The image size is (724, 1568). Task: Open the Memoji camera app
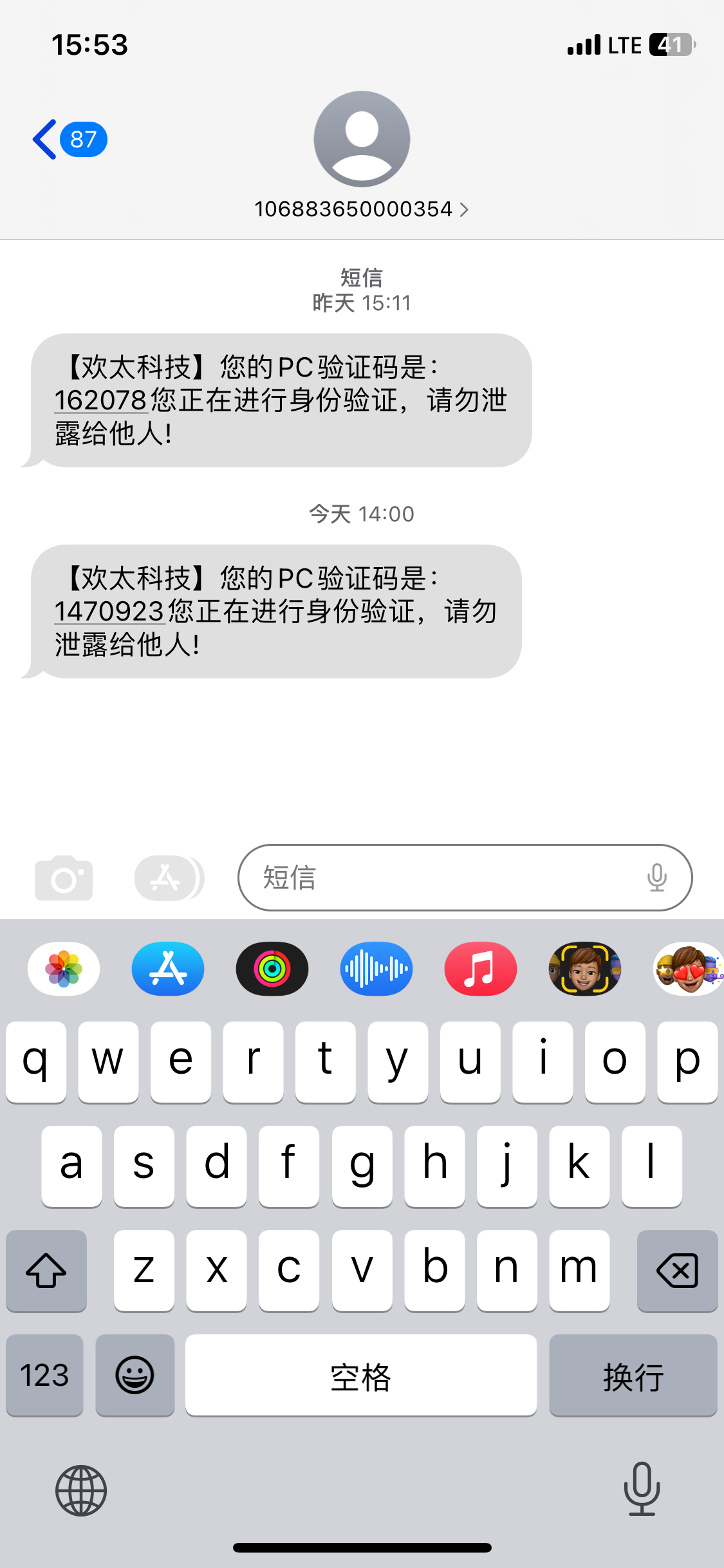click(585, 969)
